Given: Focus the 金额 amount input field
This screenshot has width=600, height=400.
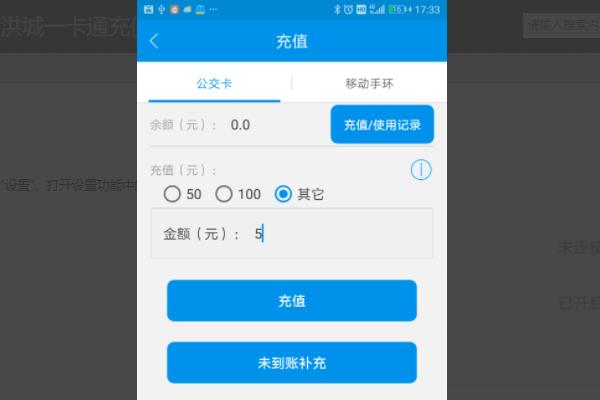Looking at the screenshot, I should click(x=330, y=234).
